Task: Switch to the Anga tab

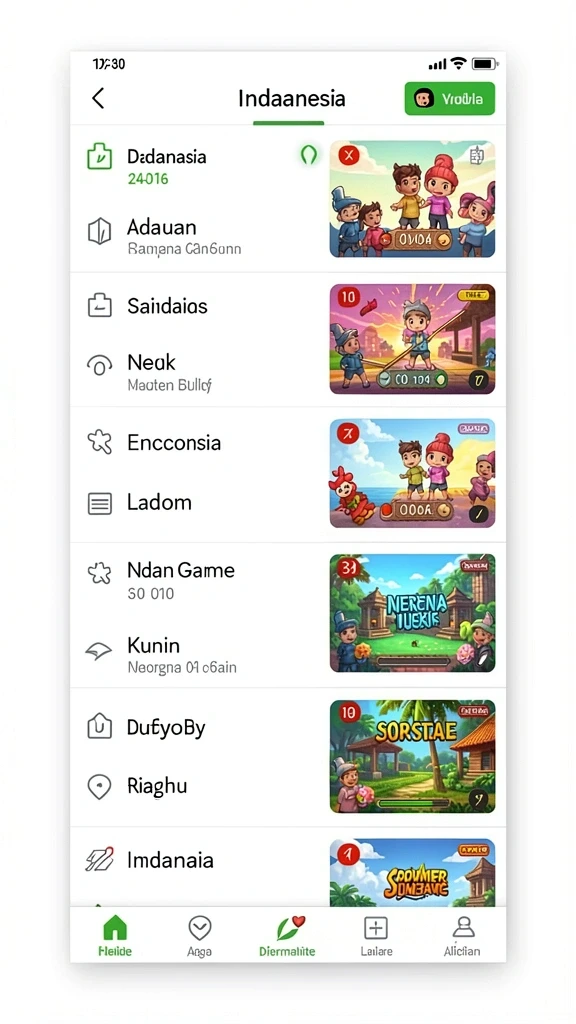Action: click(x=199, y=935)
